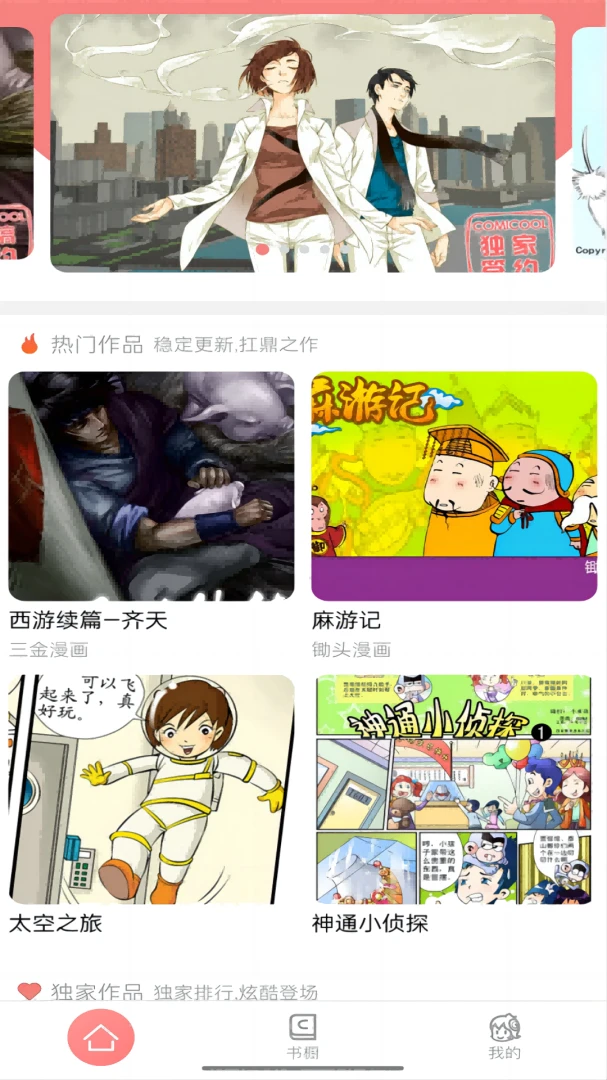Open the featured COMICOOL banner comic
Image resolution: width=607 pixels, height=1080 pixels.
pos(302,143)
